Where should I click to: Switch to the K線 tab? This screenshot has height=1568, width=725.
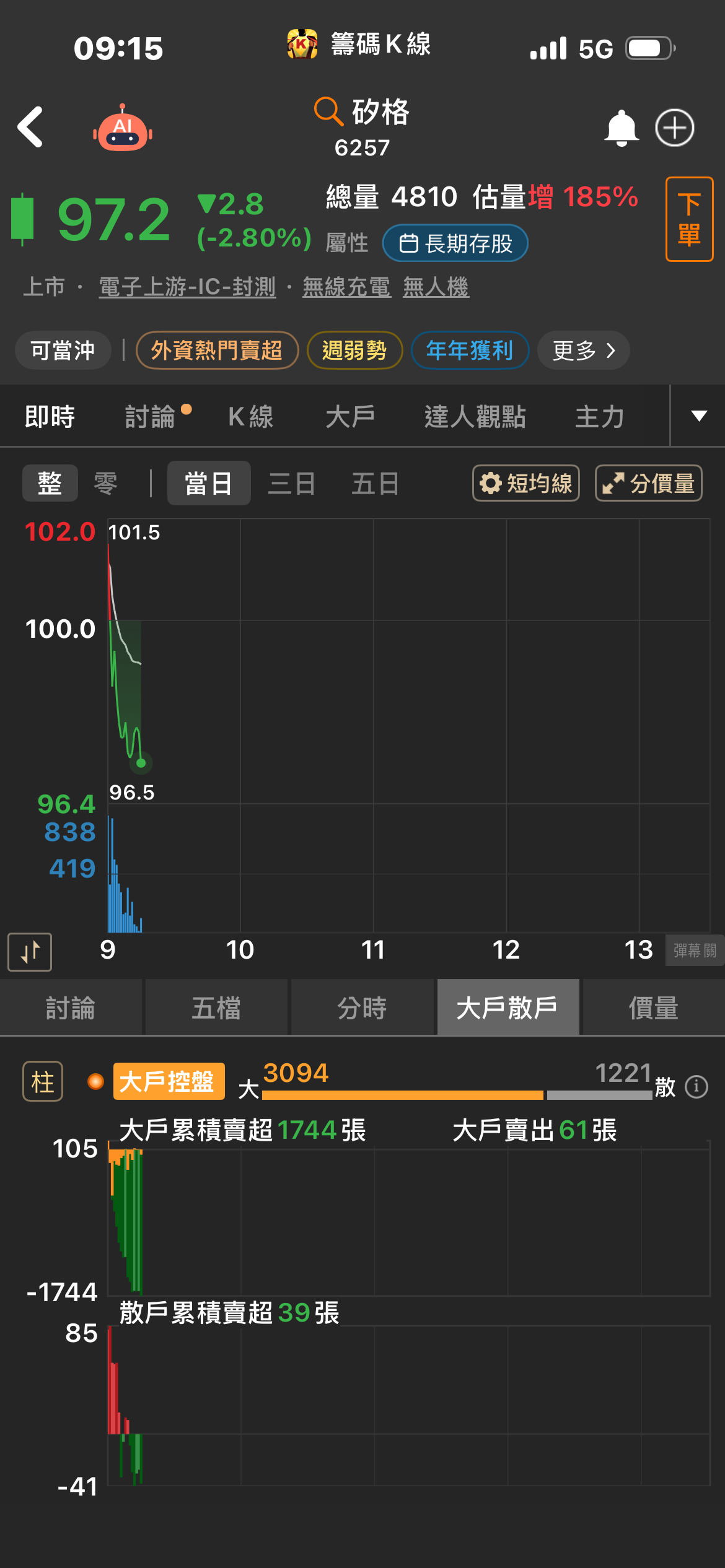pos(250,416)
